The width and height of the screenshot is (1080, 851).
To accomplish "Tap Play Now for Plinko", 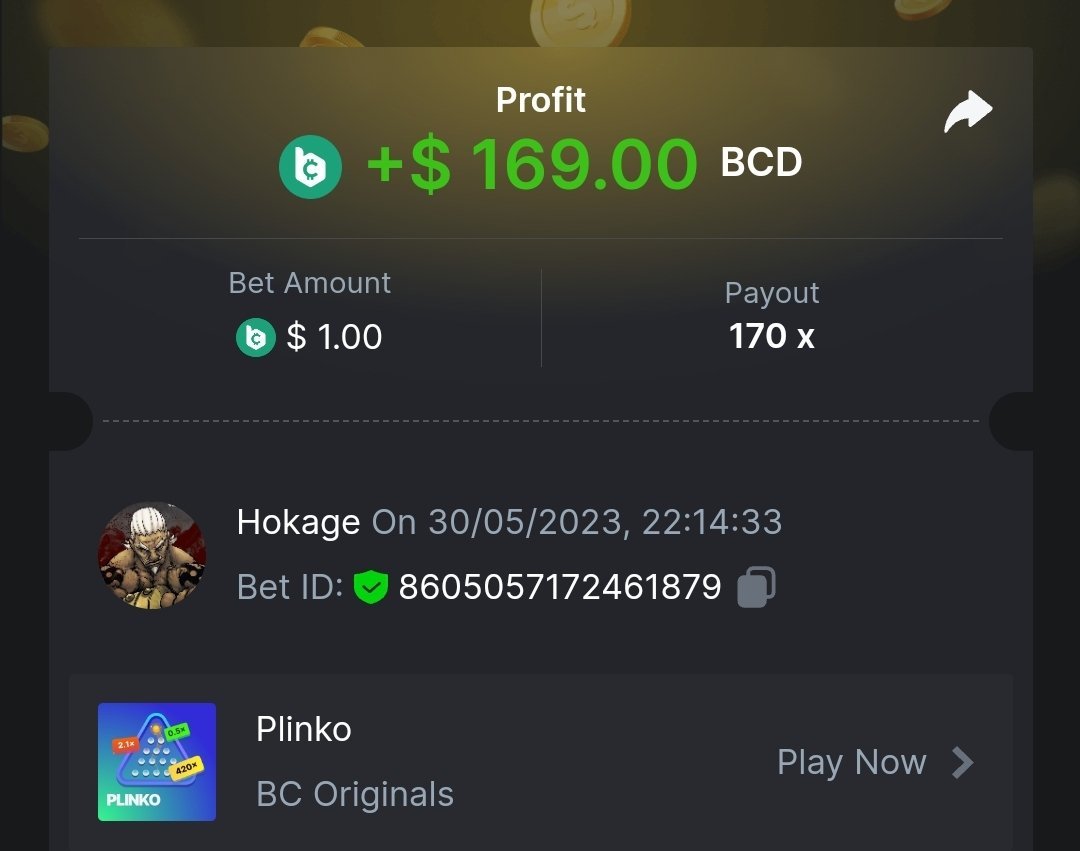I will [874, 763].
